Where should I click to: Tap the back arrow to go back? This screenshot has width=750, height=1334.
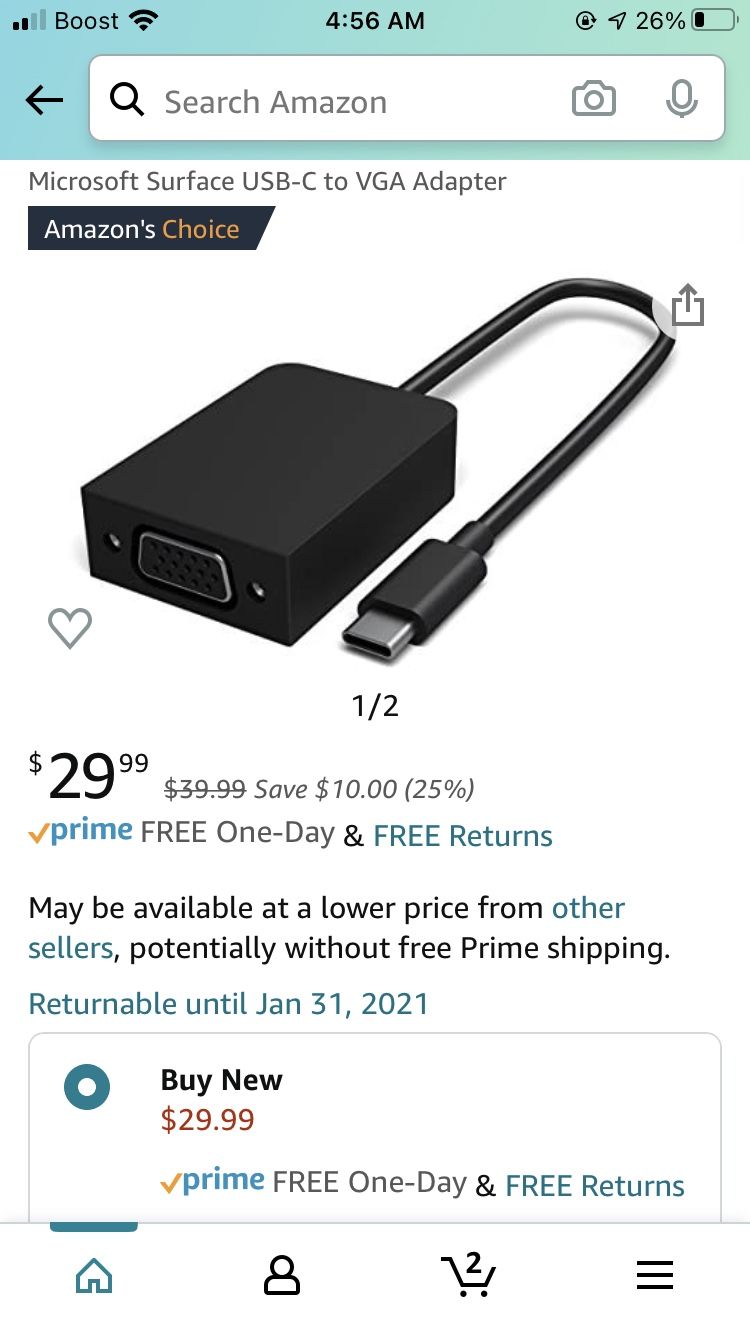[x=43, y=100]
